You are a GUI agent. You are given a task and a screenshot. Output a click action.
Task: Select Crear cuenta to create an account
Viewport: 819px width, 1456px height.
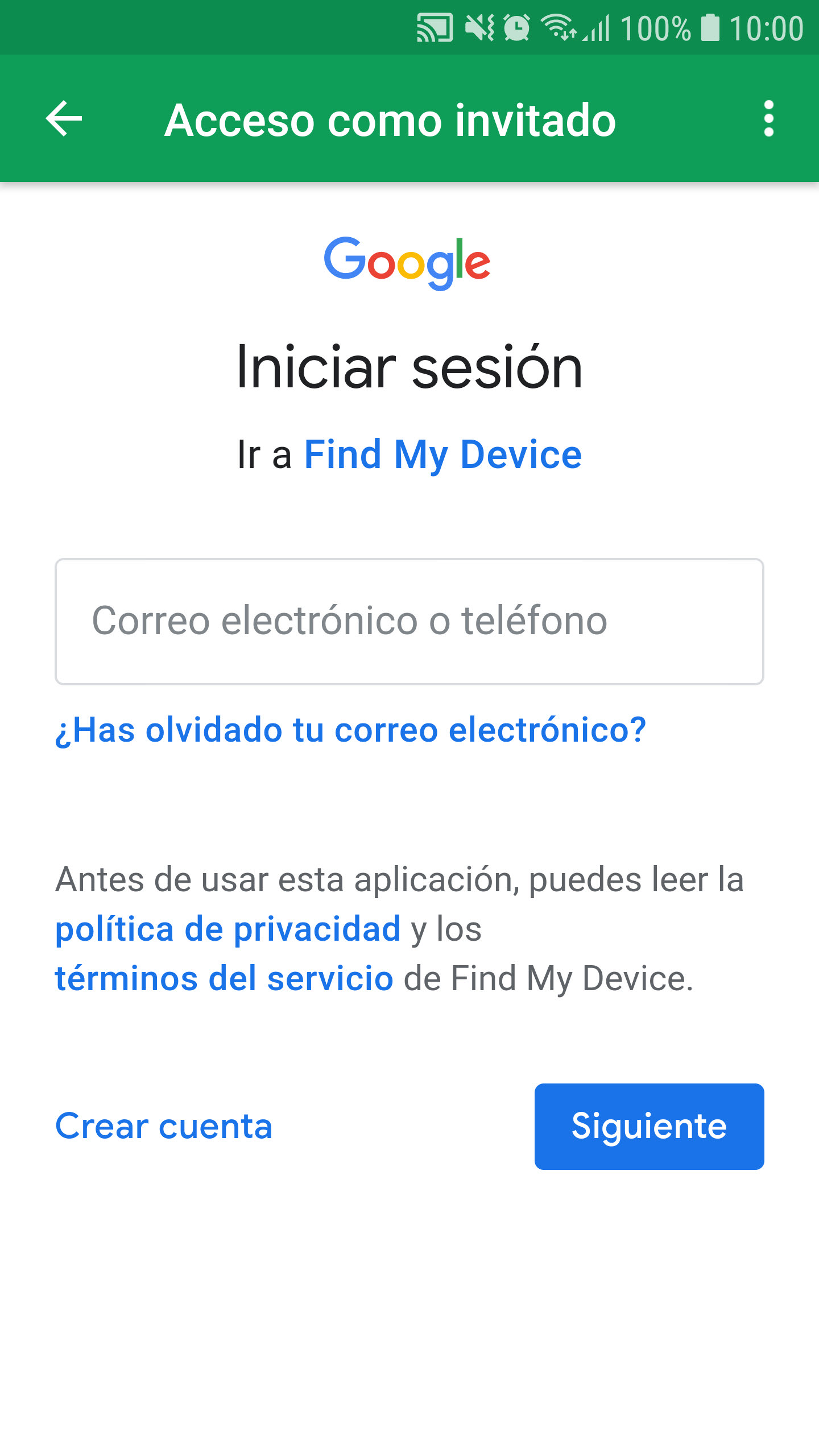pos(164,1126)
